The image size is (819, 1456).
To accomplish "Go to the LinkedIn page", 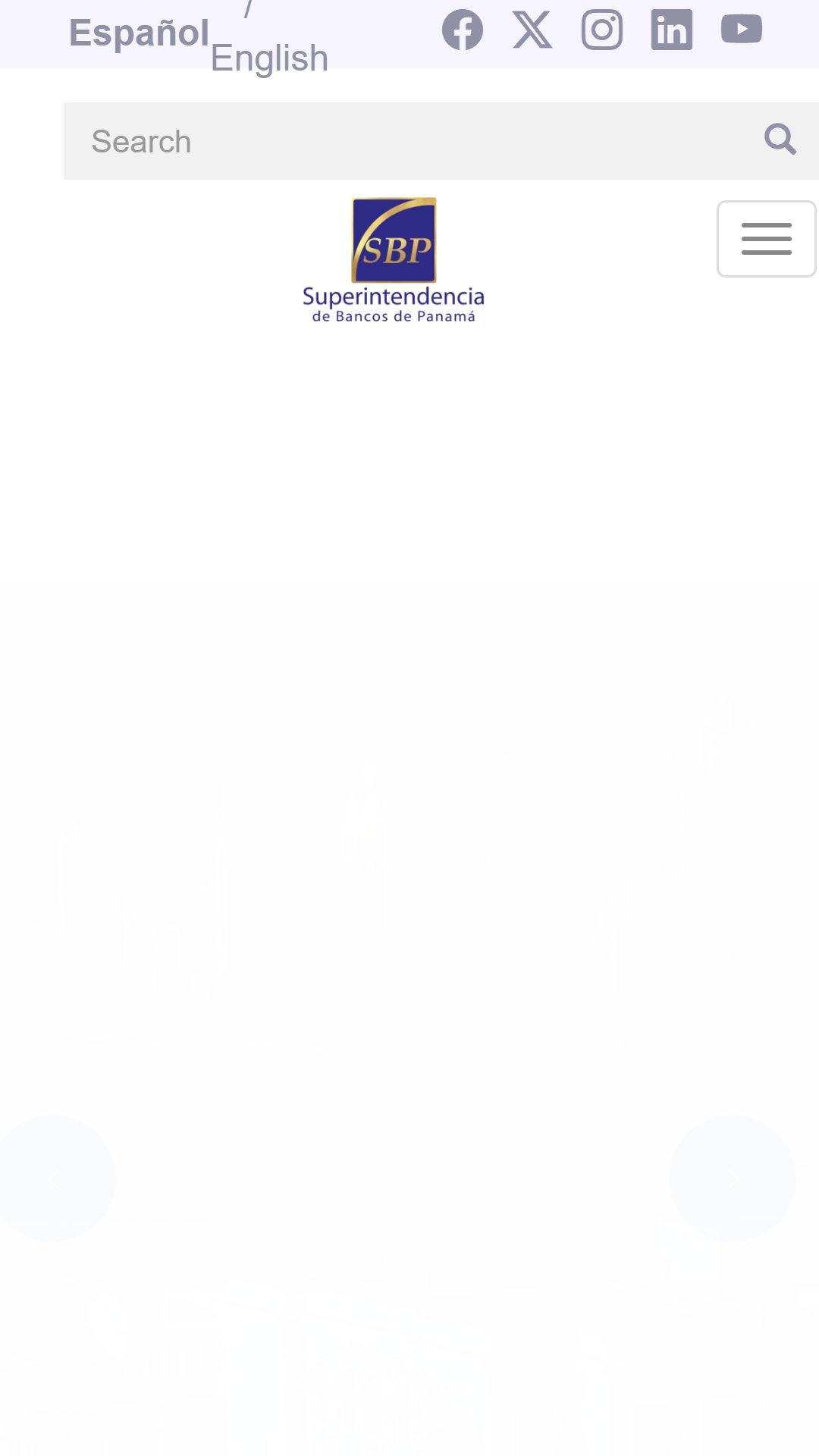I will (x=672, y=30).
